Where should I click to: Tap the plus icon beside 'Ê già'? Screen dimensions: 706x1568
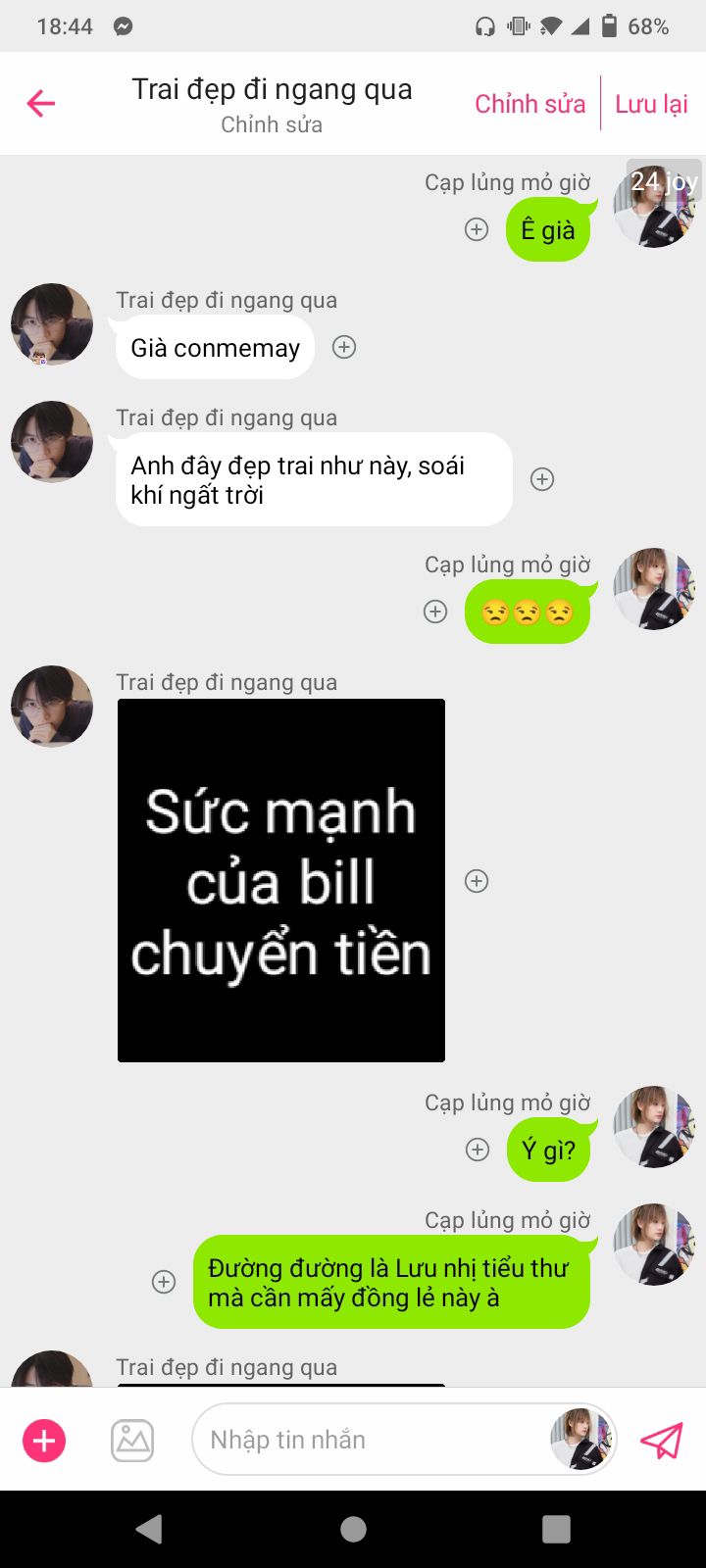(x=477, y=229)
